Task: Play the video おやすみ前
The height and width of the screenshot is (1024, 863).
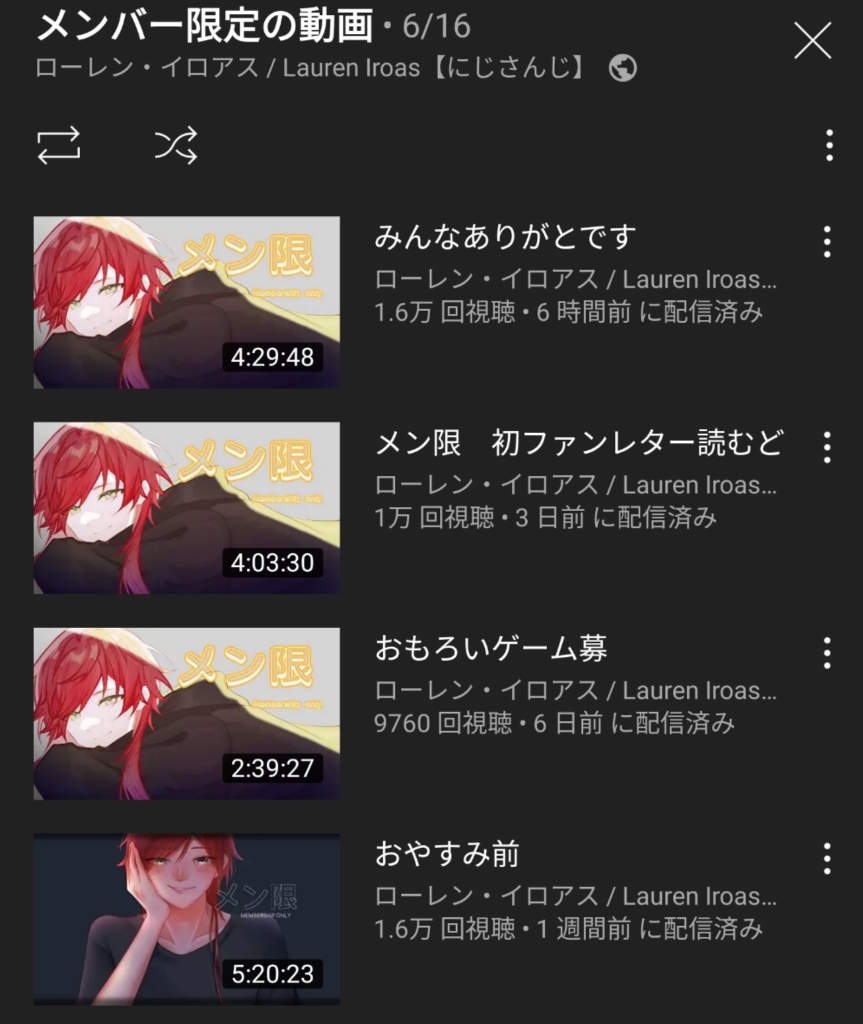Action: 187,919
